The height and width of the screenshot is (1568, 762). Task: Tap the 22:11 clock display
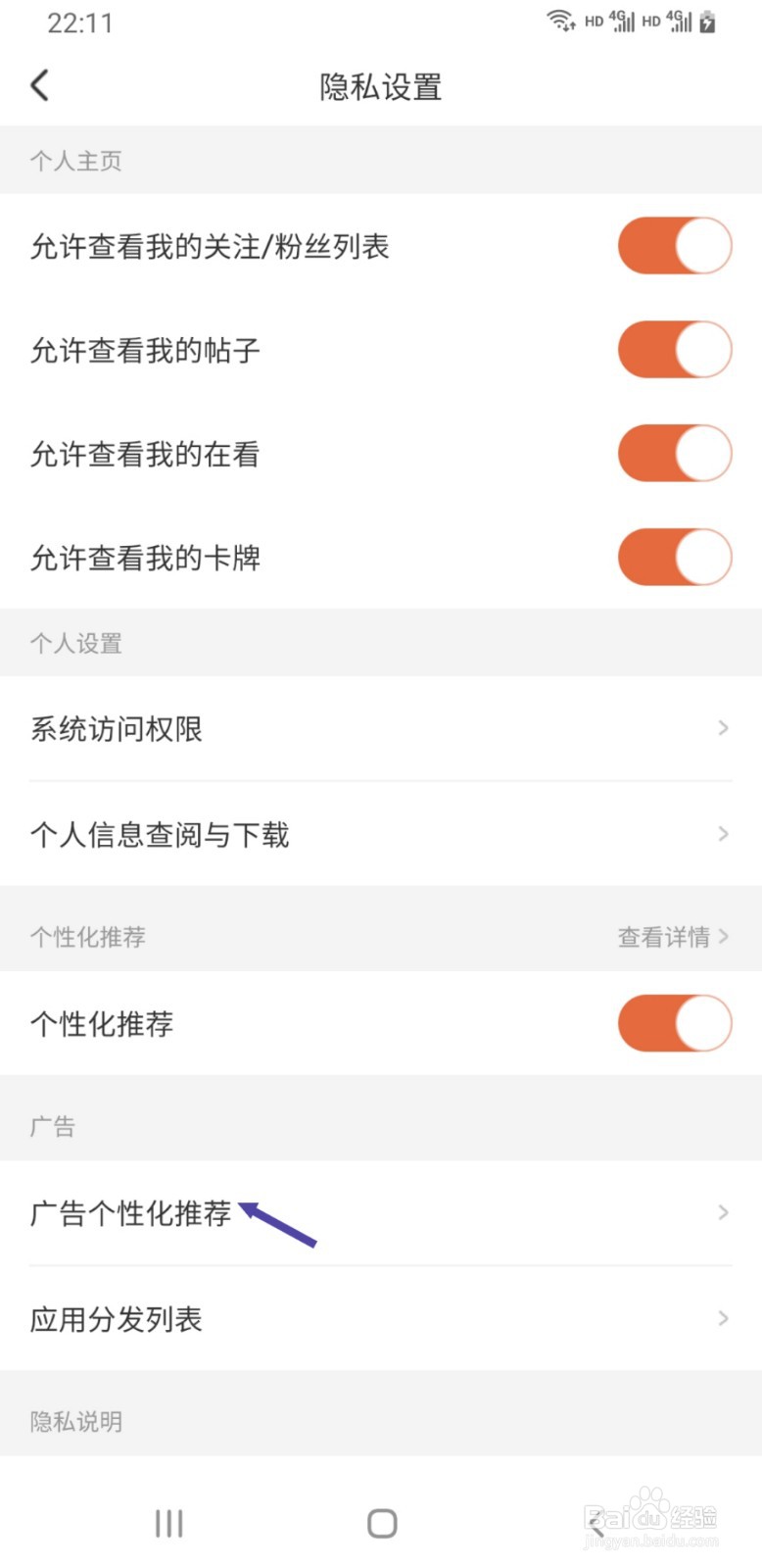[80, 23]
